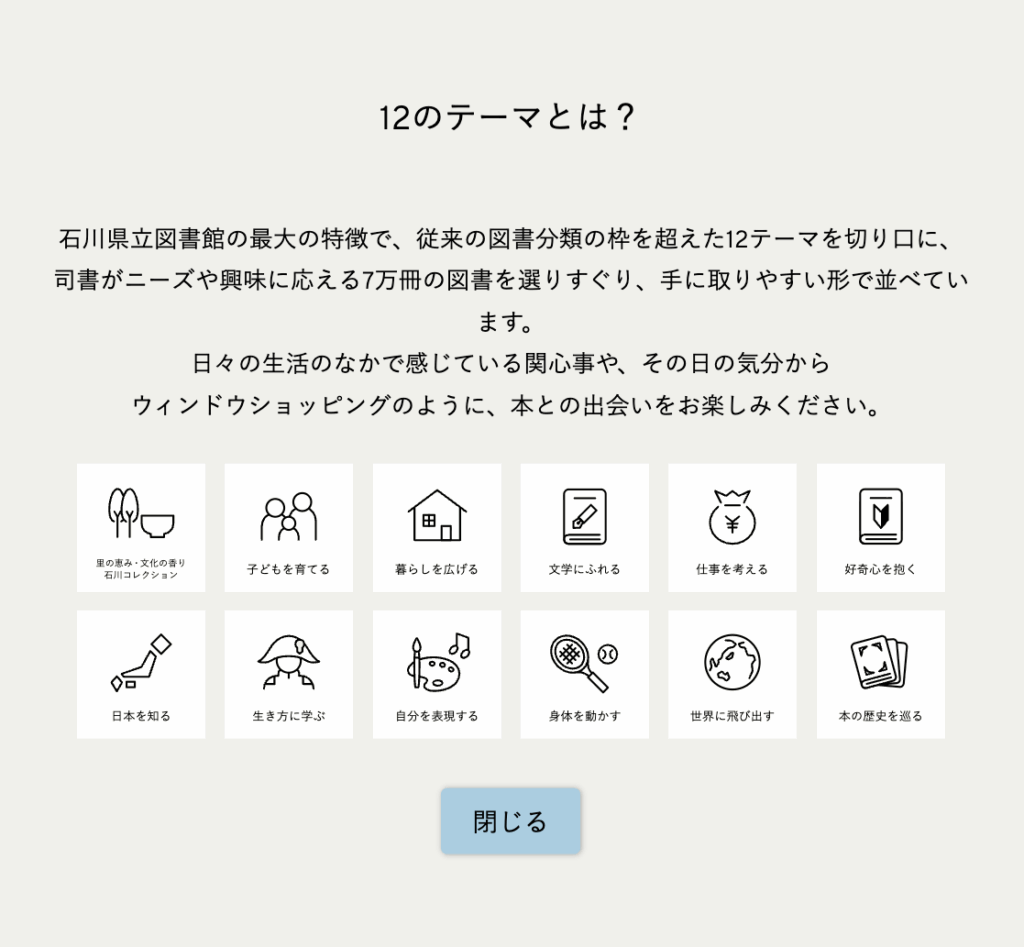The width and height of the screenshot is (1024, 947).
Task: Select the 本の歴史を巡る theme
Action: click(x=880, y=675)
